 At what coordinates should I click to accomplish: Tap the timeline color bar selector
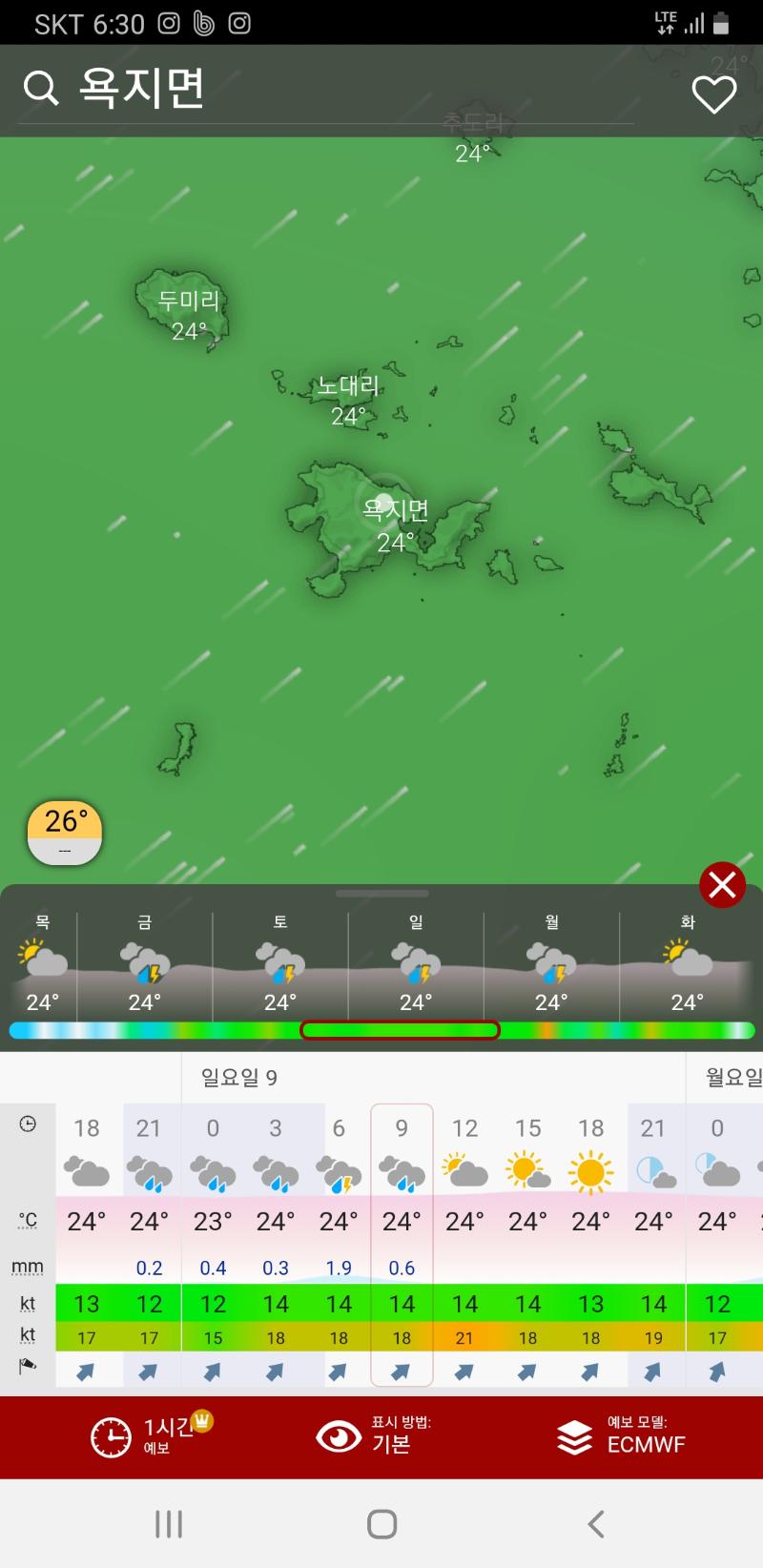[400, 1030]
